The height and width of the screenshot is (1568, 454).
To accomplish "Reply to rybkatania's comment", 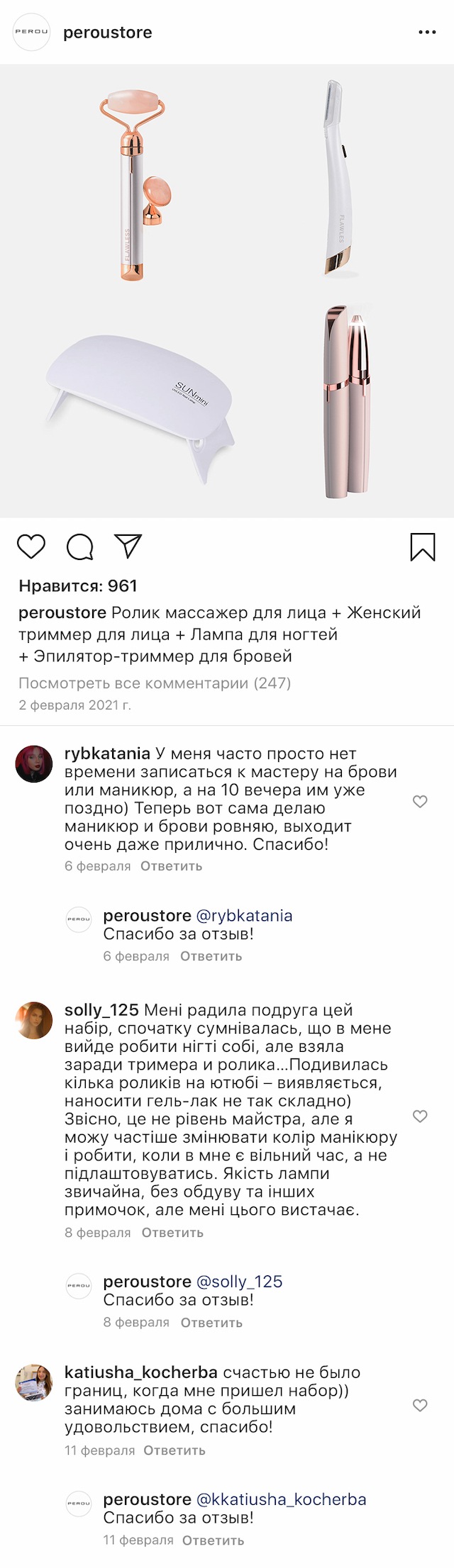I will pos(171,866).
